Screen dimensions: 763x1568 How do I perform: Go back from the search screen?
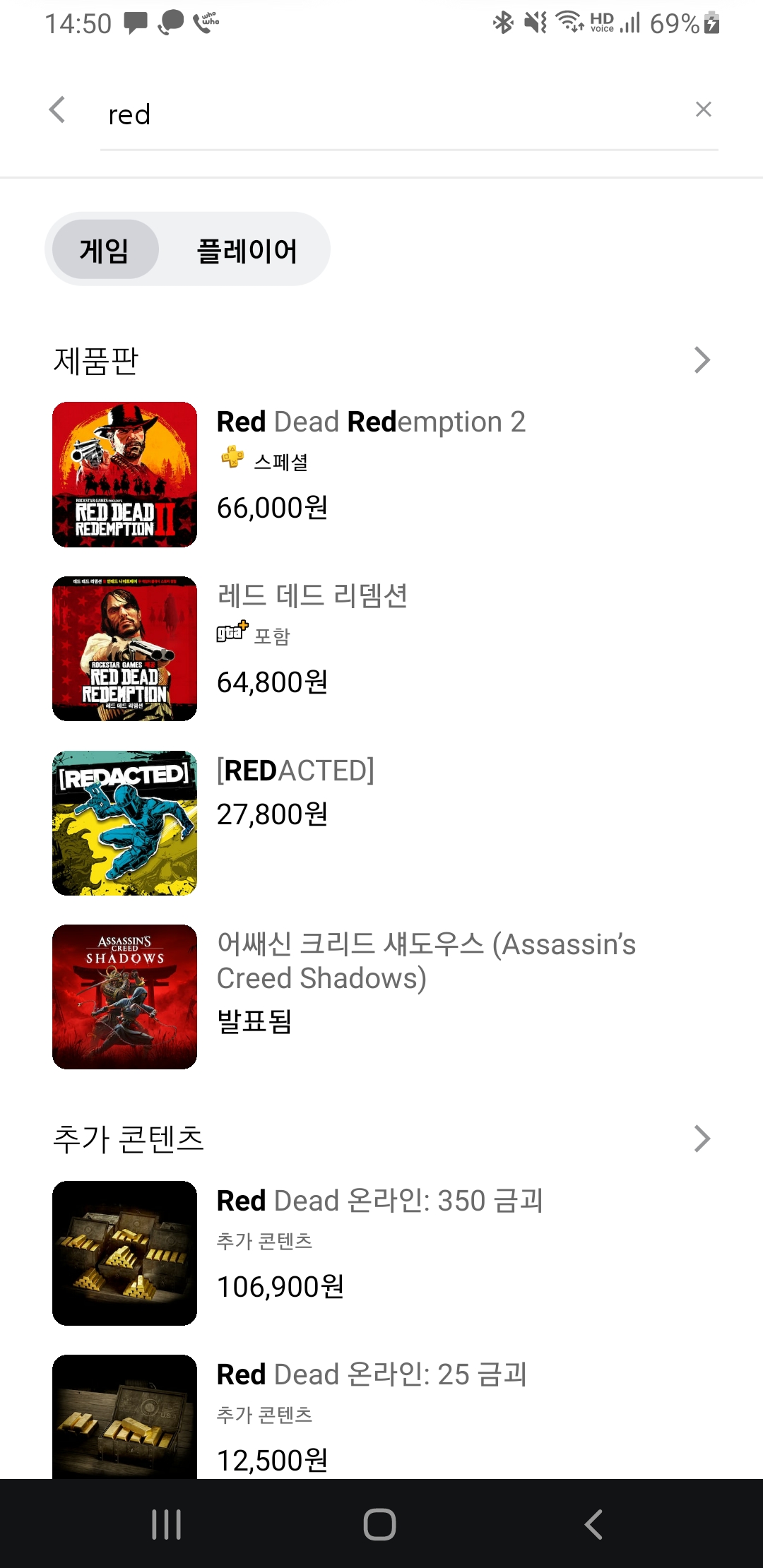pos(57,110)
